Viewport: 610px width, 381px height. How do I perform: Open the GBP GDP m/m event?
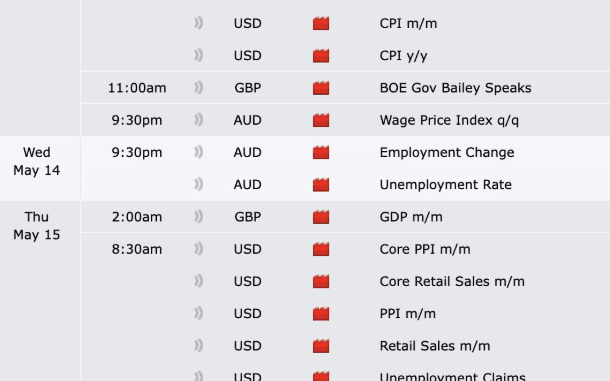point(411,217)
